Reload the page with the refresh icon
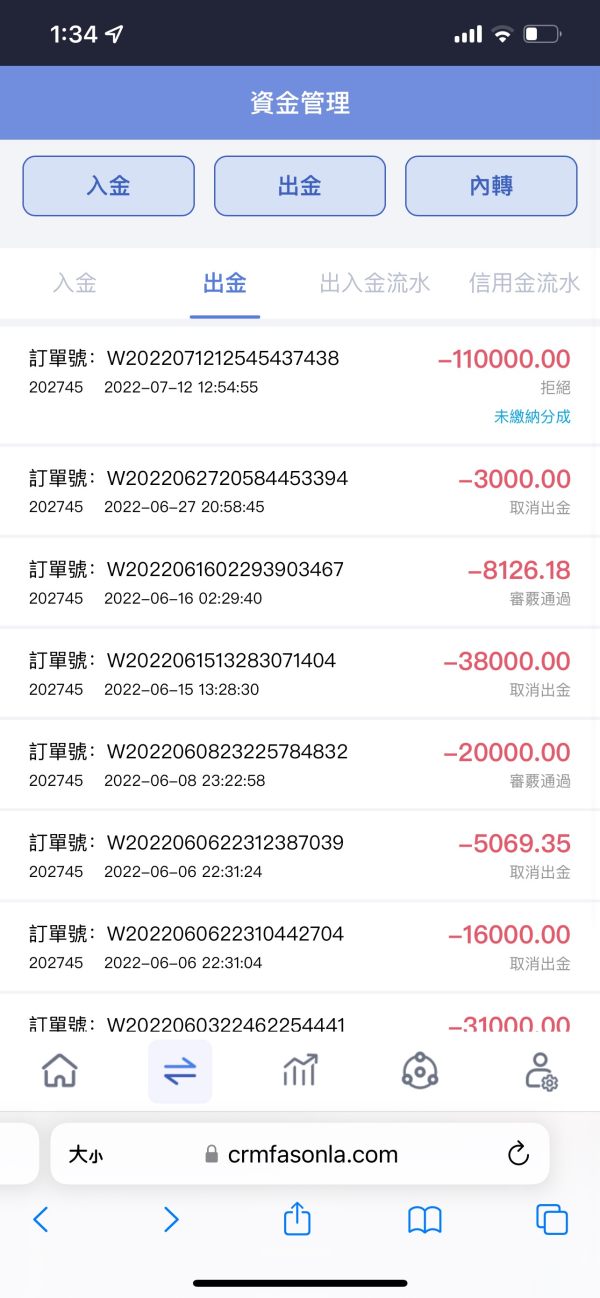The image size is (600, 1298). coord(518,1154)
